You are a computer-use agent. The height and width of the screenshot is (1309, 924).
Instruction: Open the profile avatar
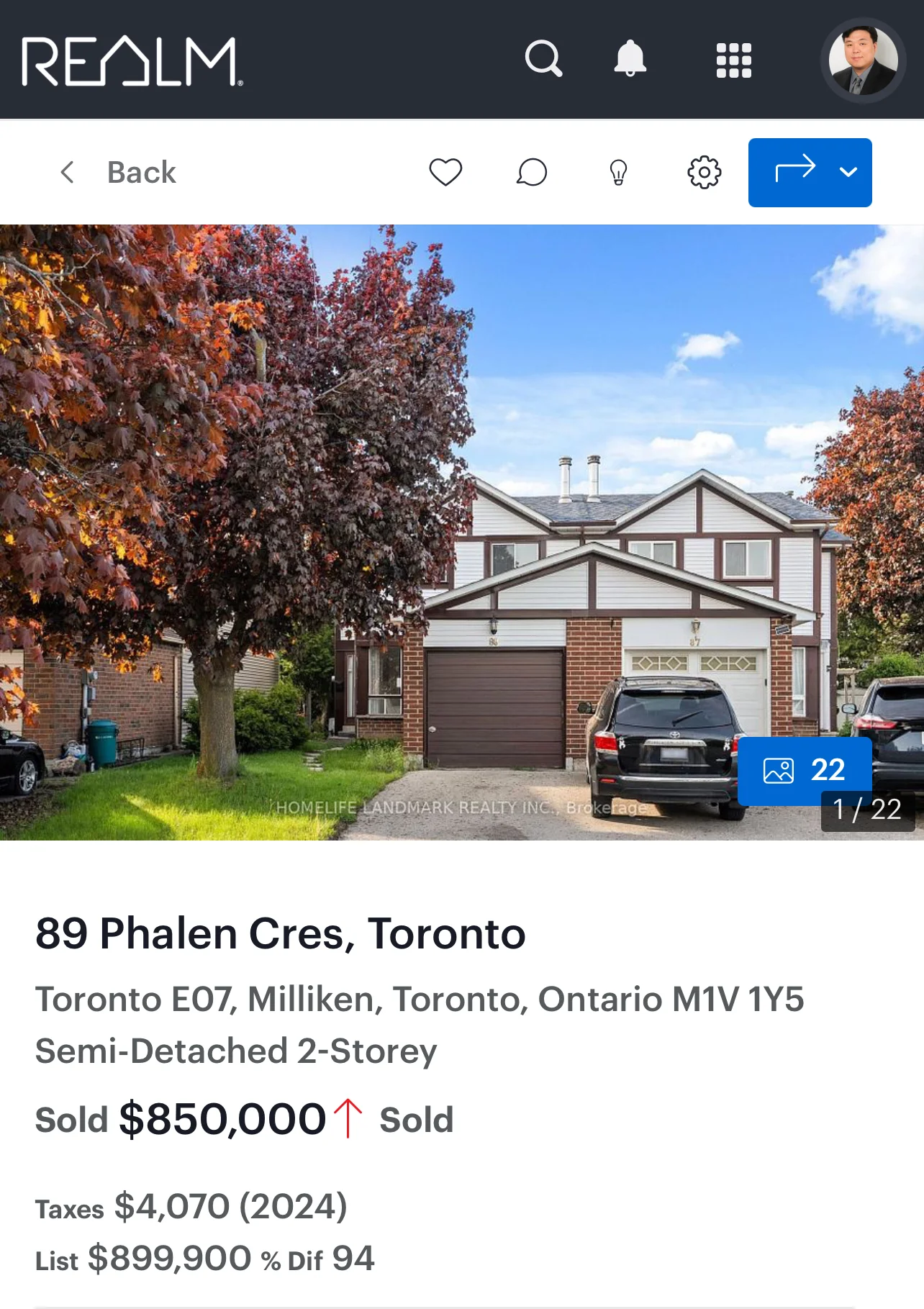[x=863, y=60]
